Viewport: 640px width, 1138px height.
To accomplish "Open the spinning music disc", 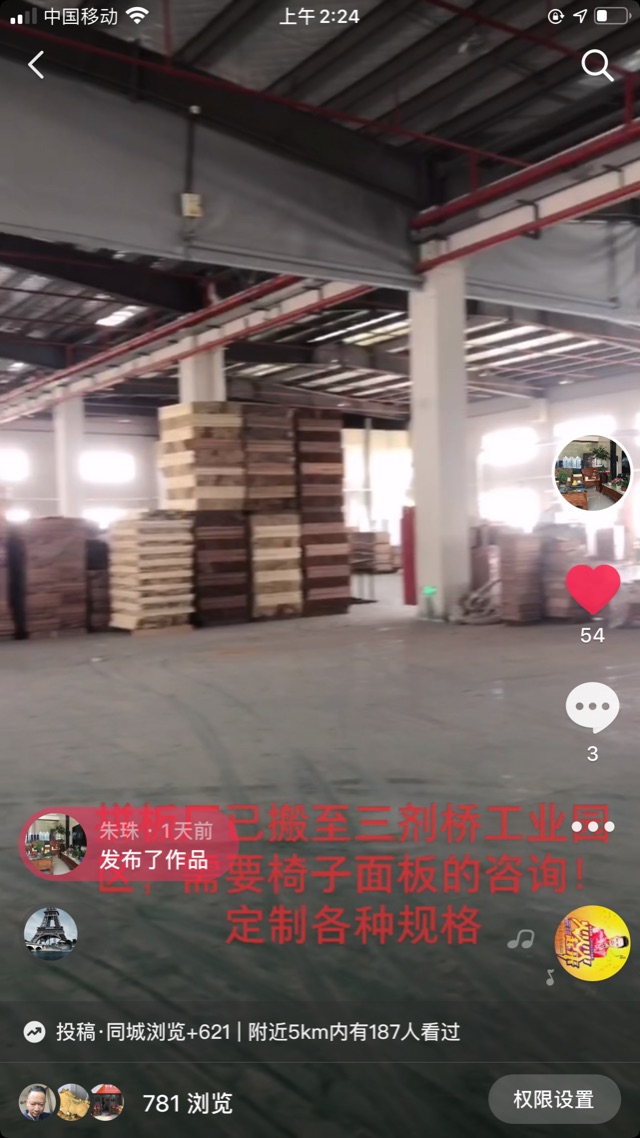I will point(592,943).
